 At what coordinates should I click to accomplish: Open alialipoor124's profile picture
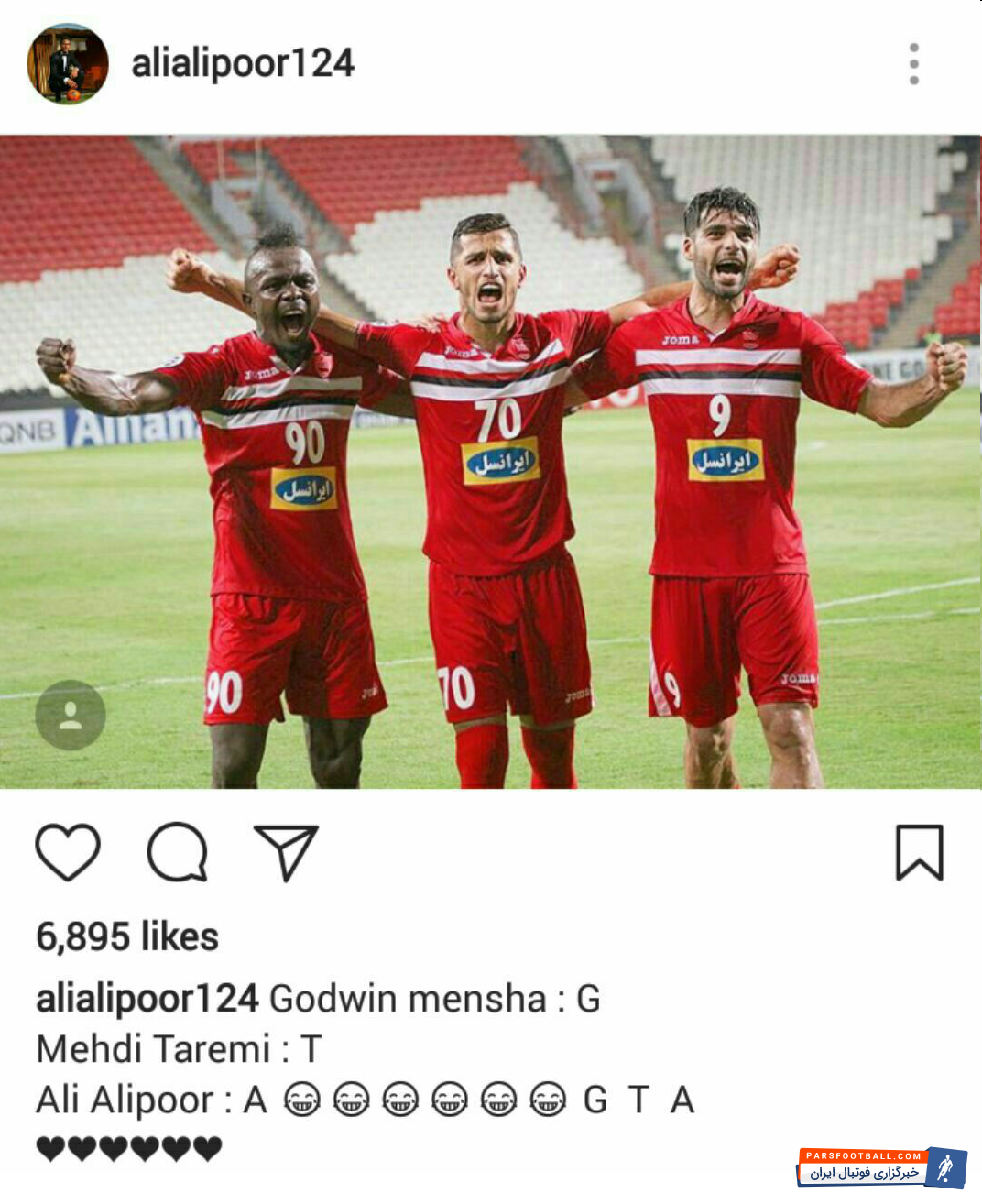click(x=68, y=64)
